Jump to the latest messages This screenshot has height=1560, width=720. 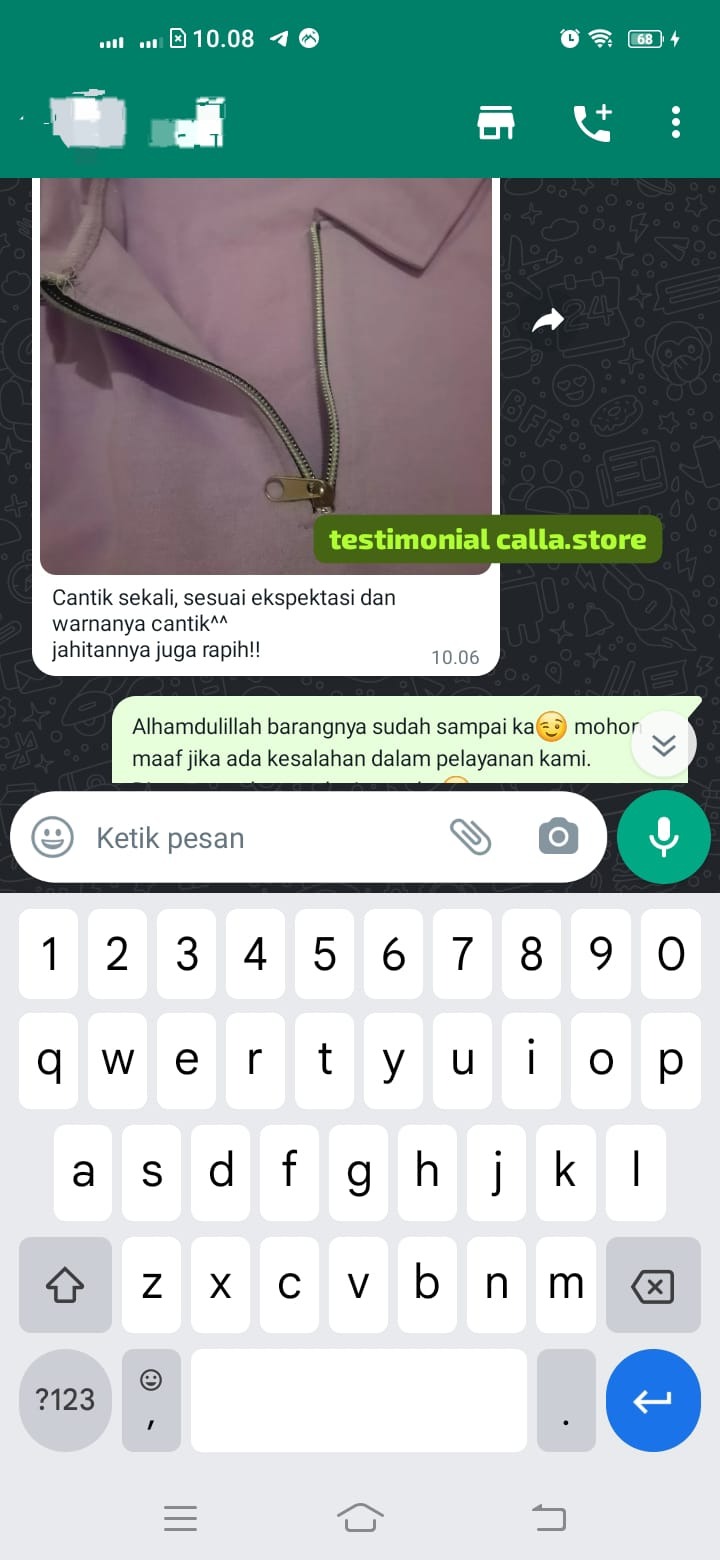click(x=663, y=744)
